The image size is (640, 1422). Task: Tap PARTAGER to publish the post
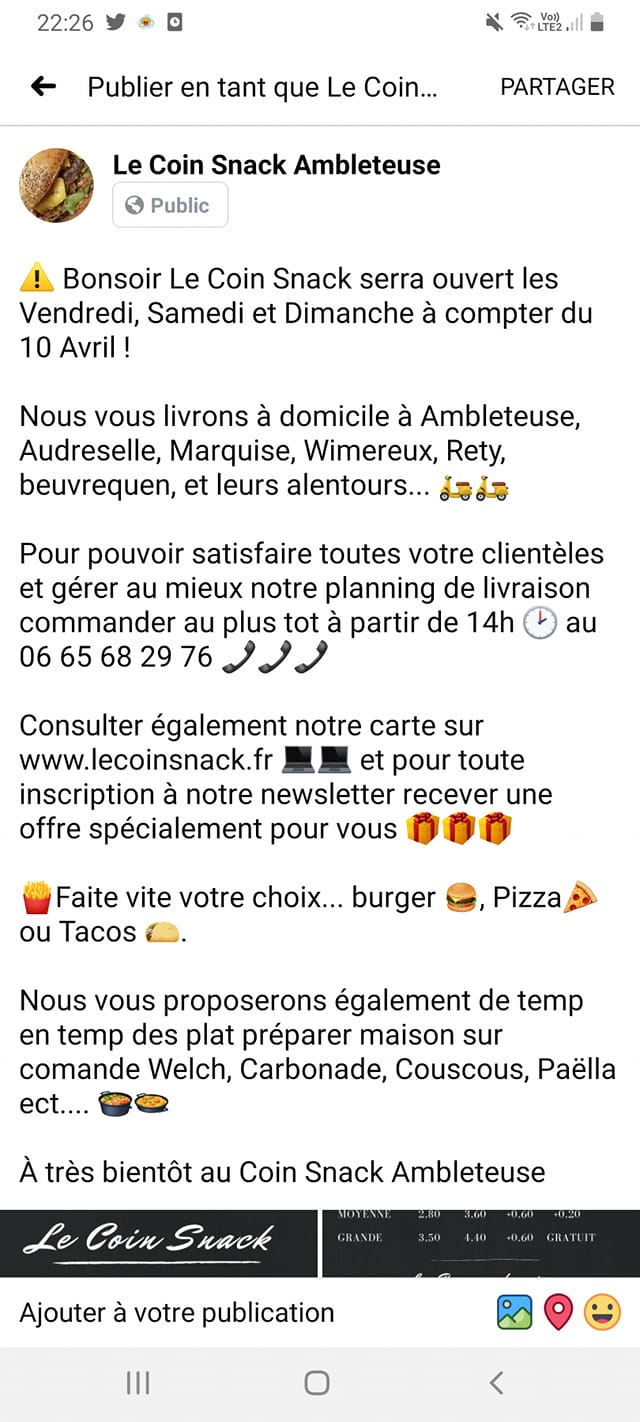click(557, 87)
